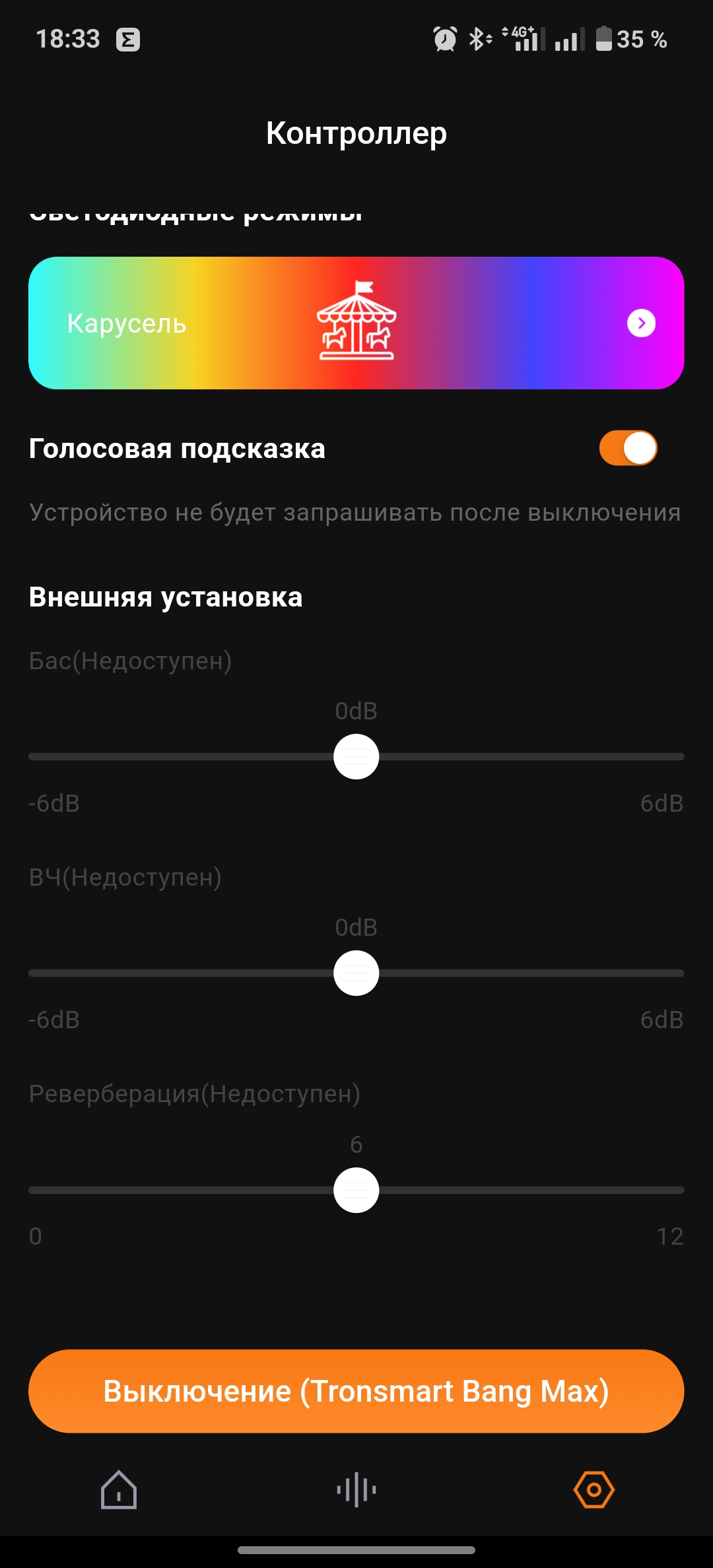
Task: Switch to the equalizer sound tab
Action: pyautogui.click(x=356, y=1489)
